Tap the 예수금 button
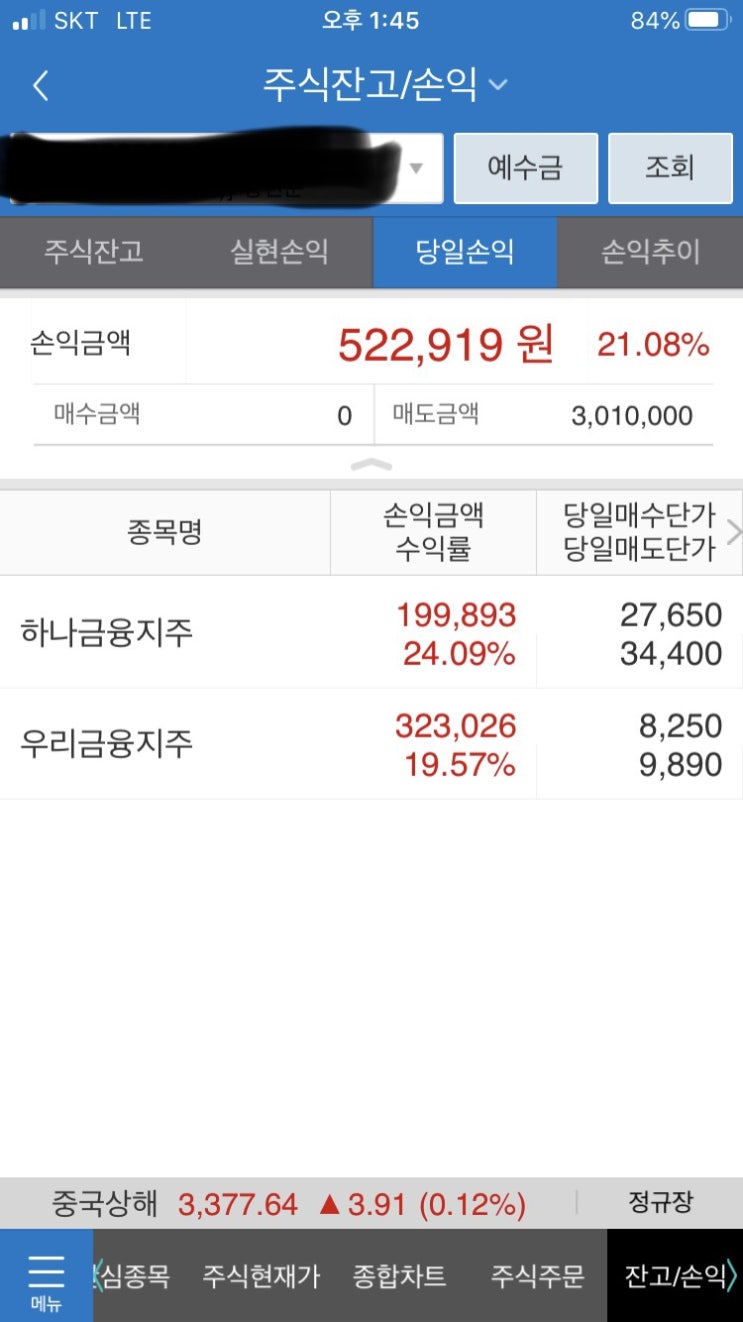 point(525,167)
